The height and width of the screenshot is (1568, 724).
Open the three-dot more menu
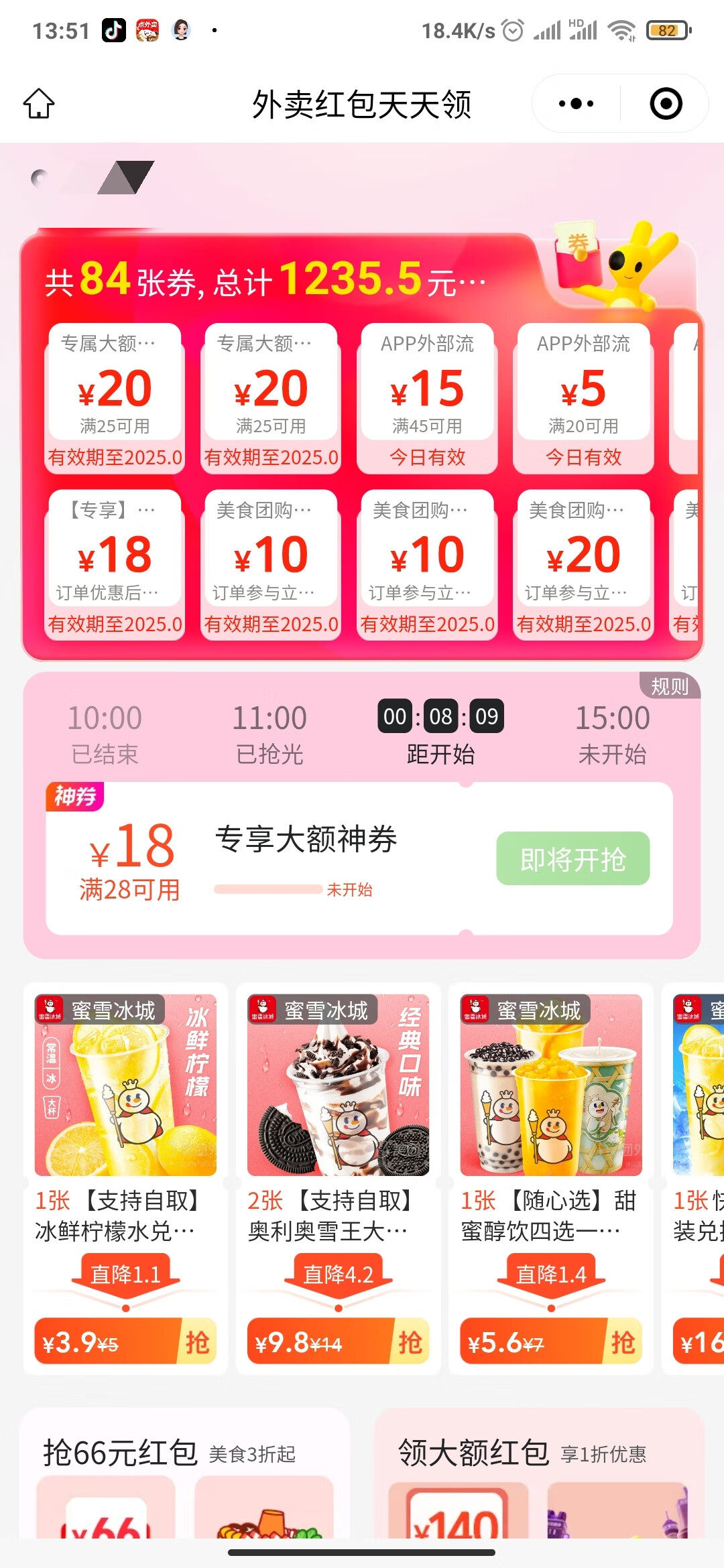577,104
